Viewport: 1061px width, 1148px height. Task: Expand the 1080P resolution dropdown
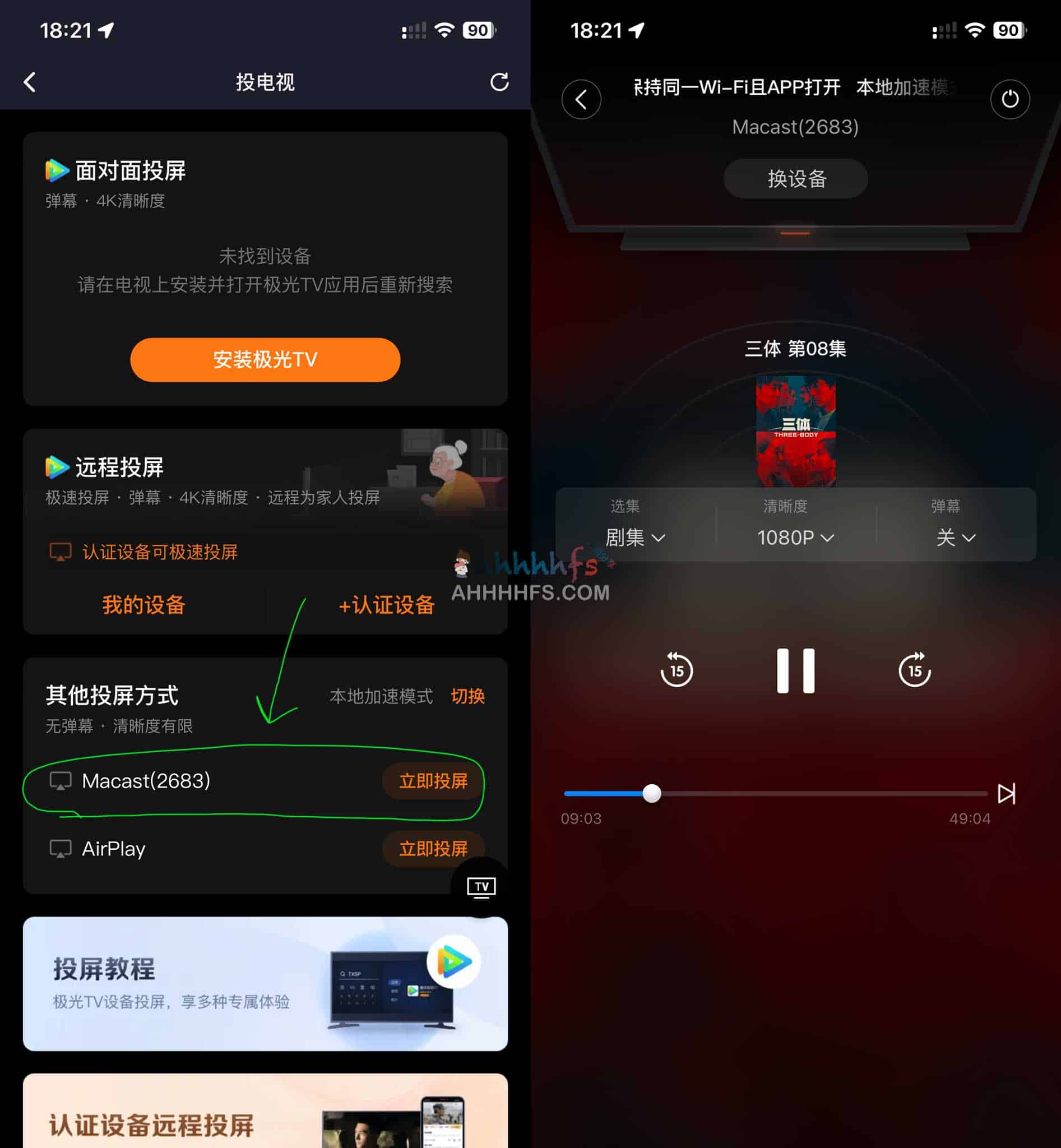pos(795,538)
